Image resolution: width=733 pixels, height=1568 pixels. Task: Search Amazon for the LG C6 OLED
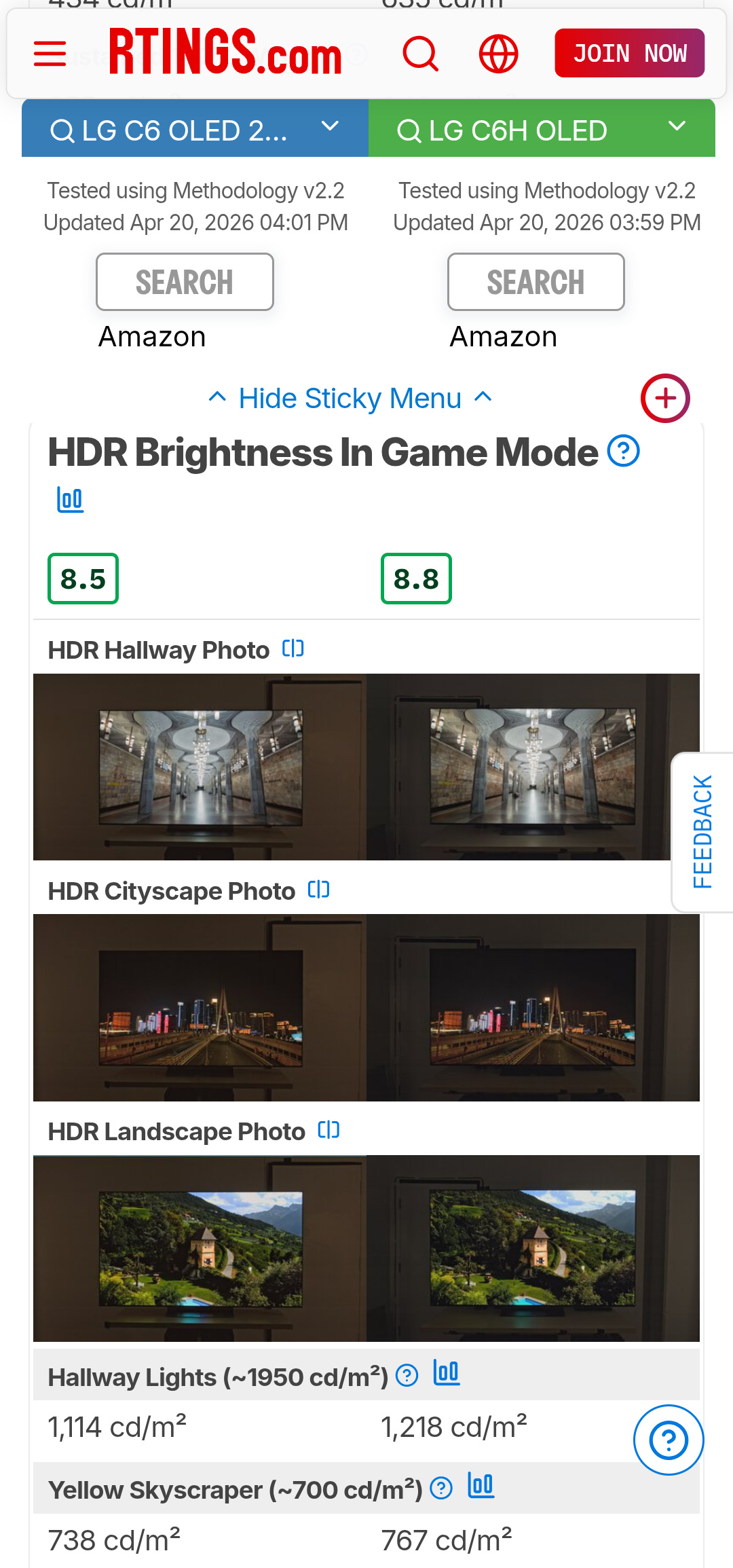pyautogui.click(x=185, y=282)
